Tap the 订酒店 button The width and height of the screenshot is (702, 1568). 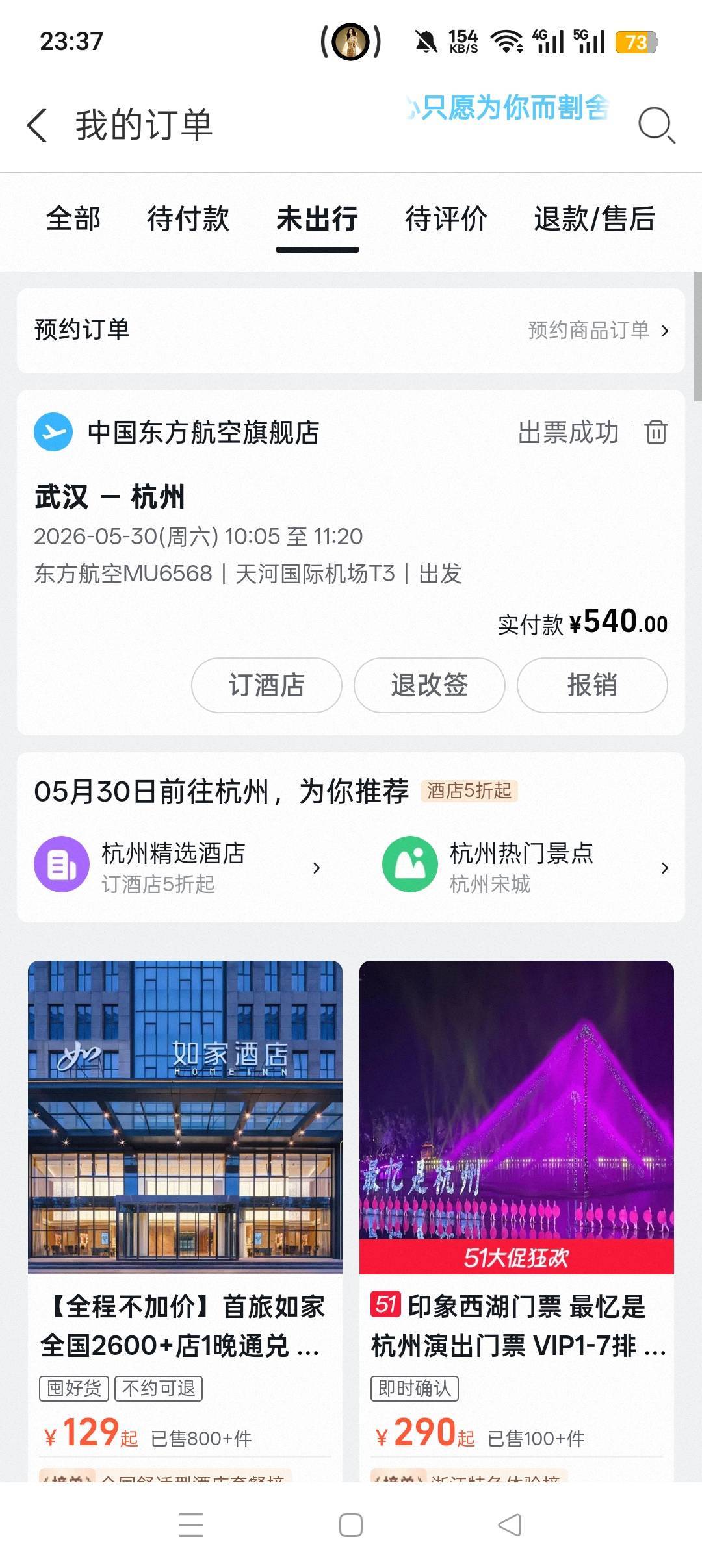(266, 685)
